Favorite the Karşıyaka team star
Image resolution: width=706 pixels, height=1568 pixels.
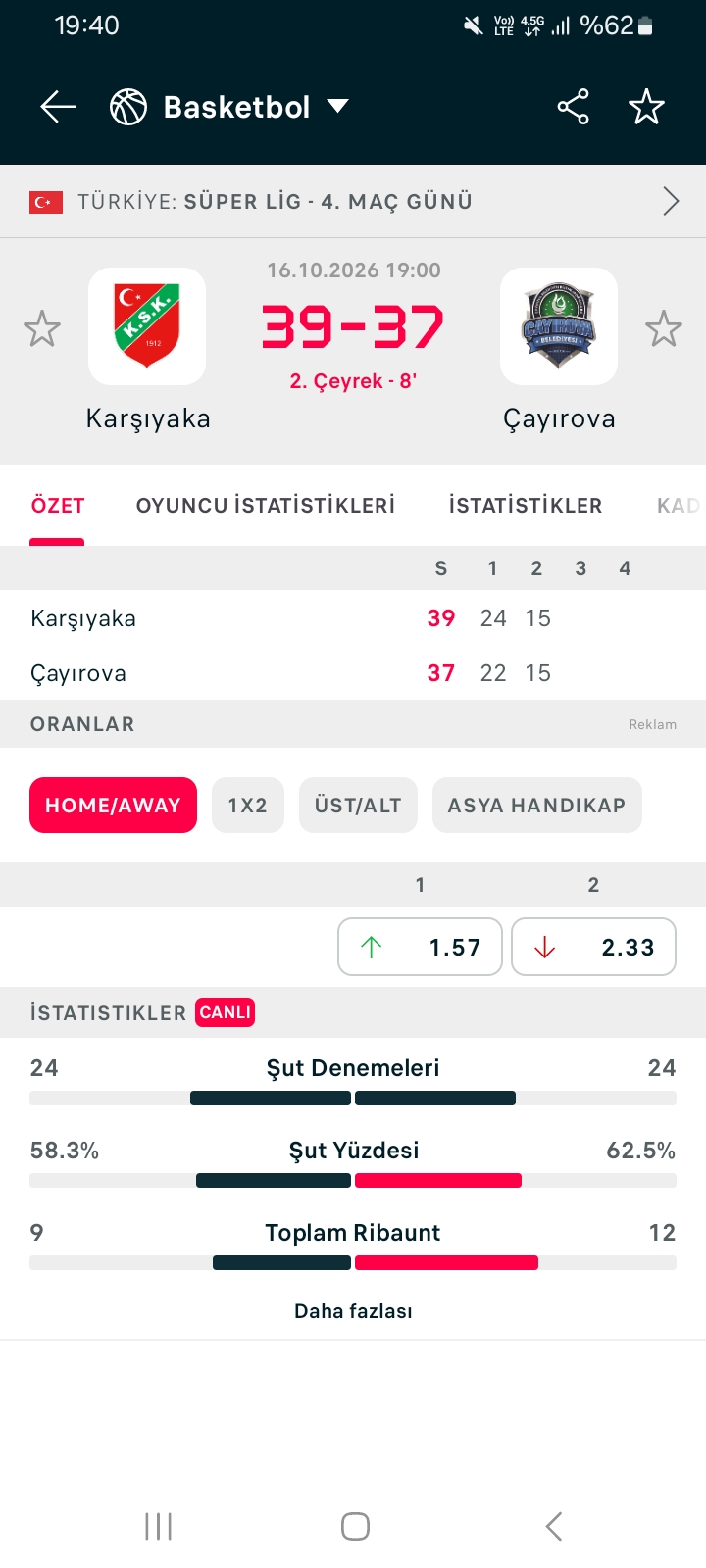pyautogui.click(x=42, y=328)
